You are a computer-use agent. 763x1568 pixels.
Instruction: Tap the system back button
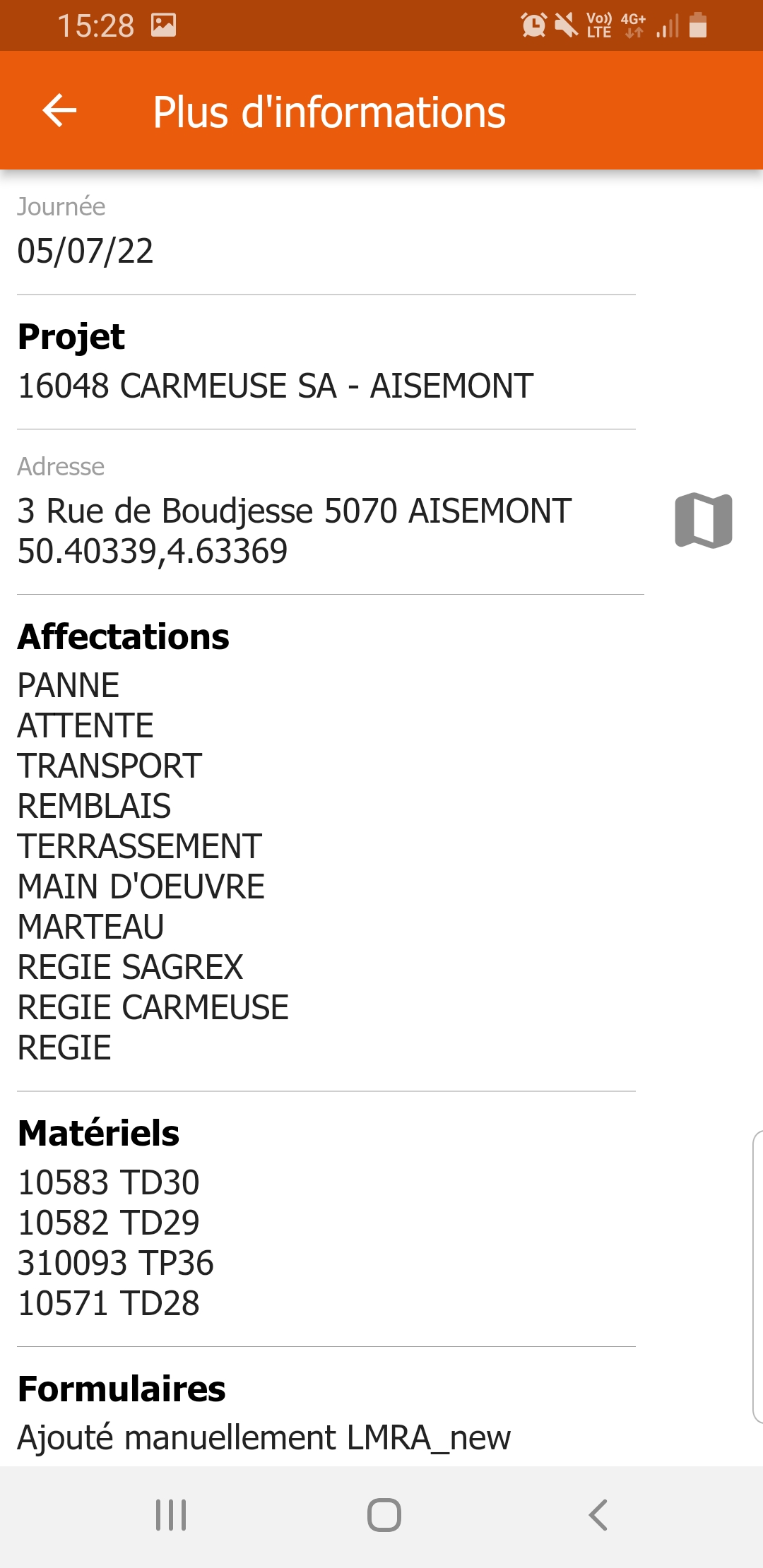tap(598, 1515)
